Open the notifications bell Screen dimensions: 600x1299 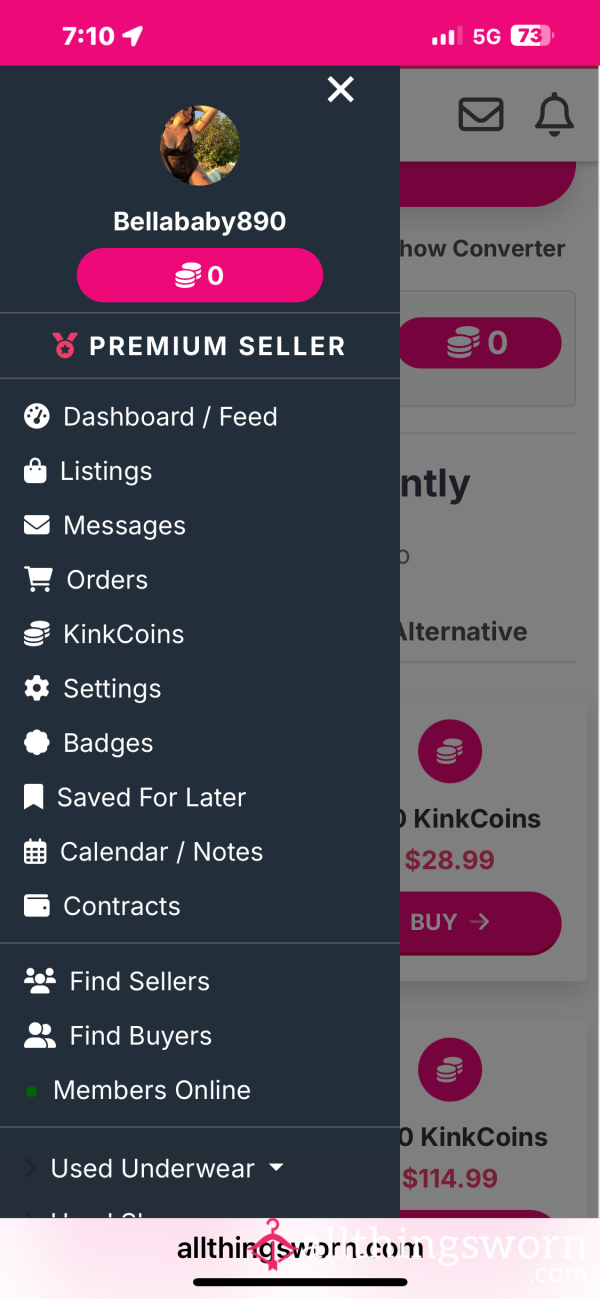coord(554,115)
